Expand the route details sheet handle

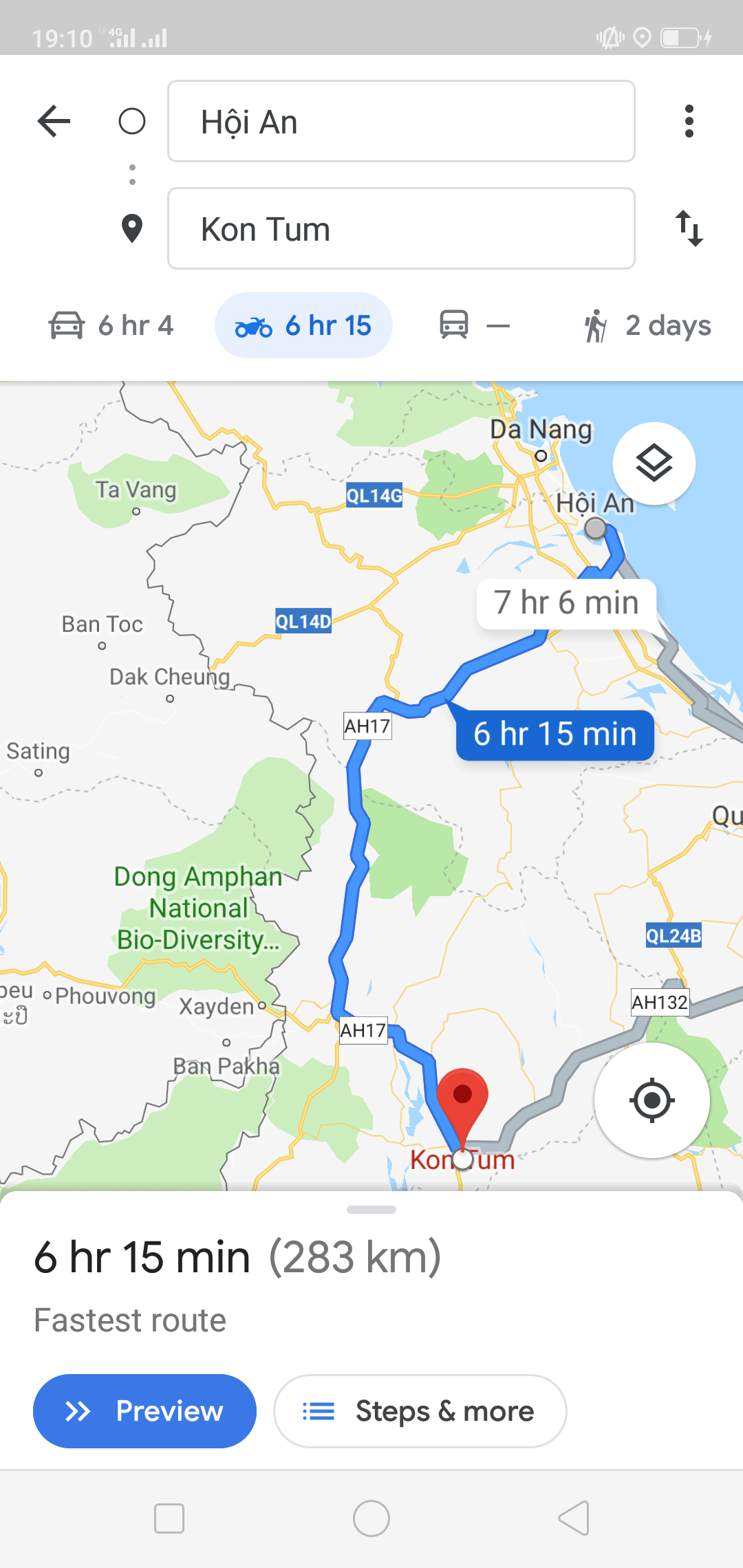click(371, 1210)
